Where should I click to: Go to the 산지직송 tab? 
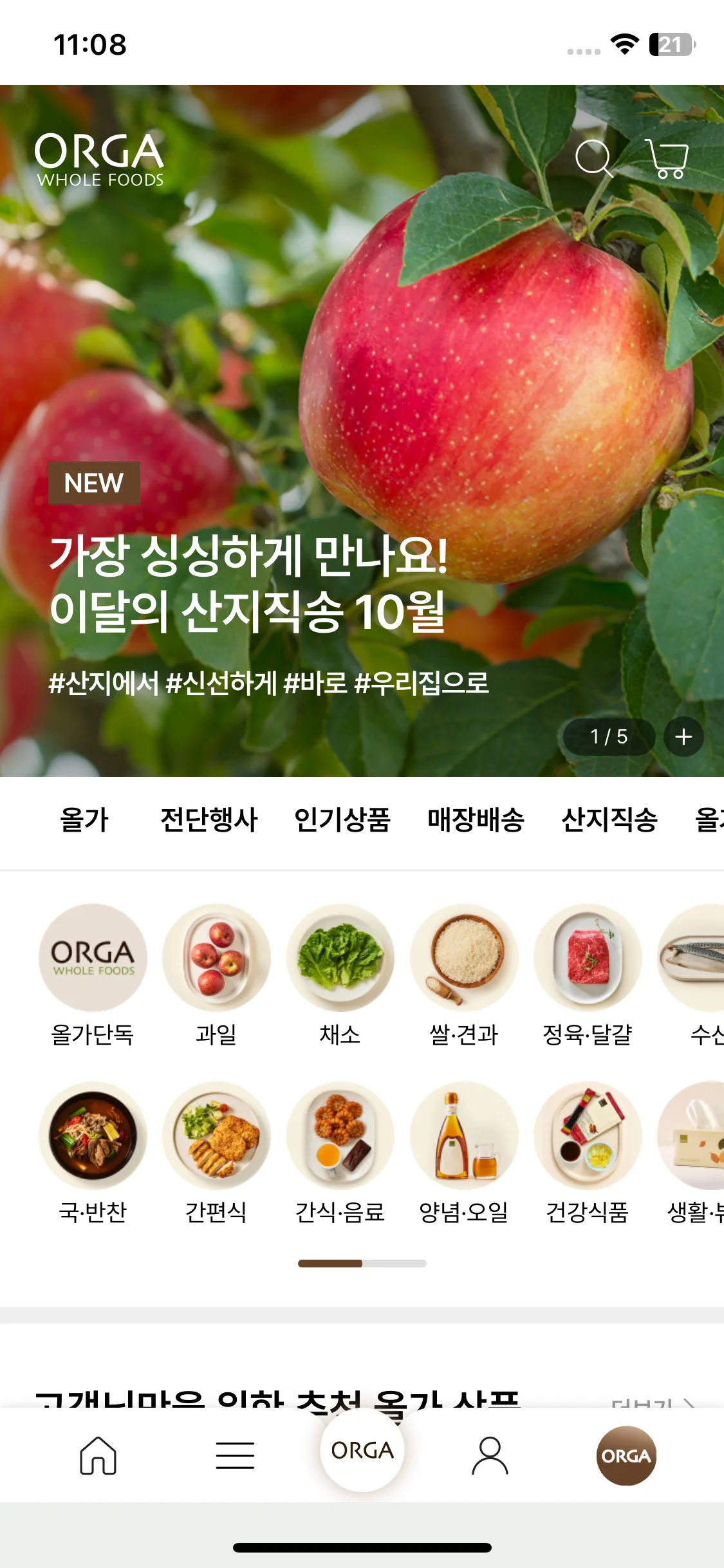pos(609,820)
